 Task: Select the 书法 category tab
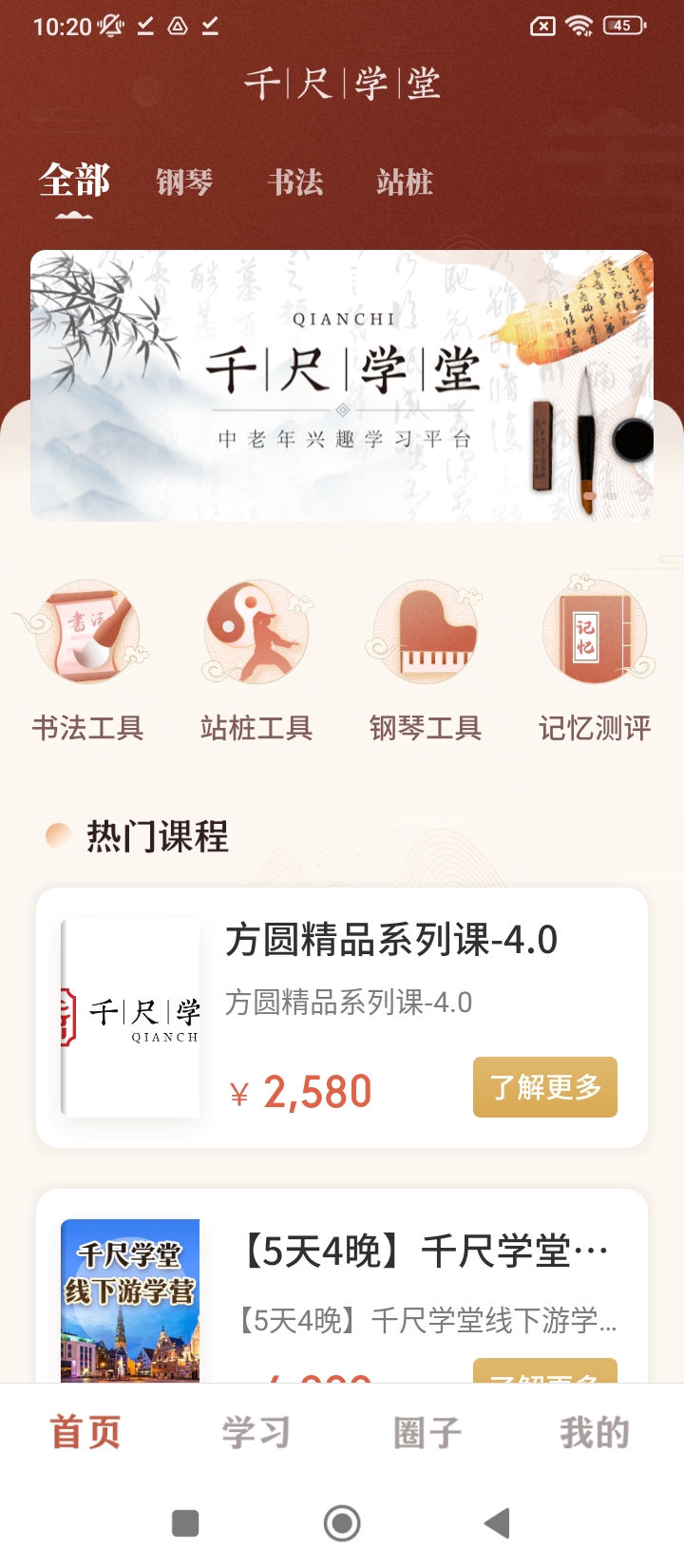[295, 182]
